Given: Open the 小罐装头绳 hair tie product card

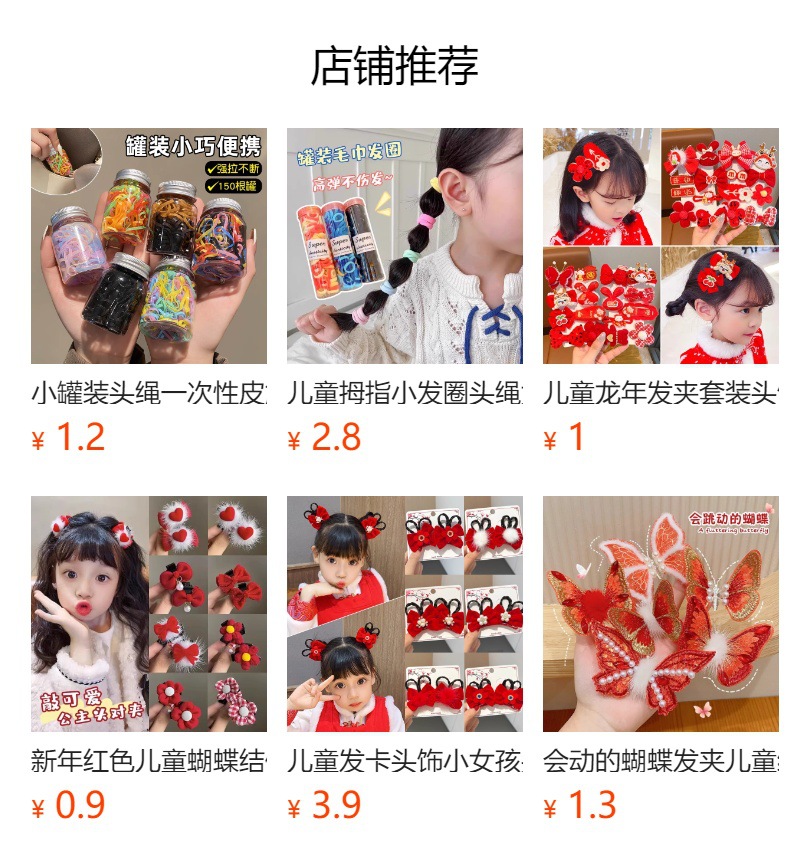Looking at the screenshot, I should [x=148, y=246].
